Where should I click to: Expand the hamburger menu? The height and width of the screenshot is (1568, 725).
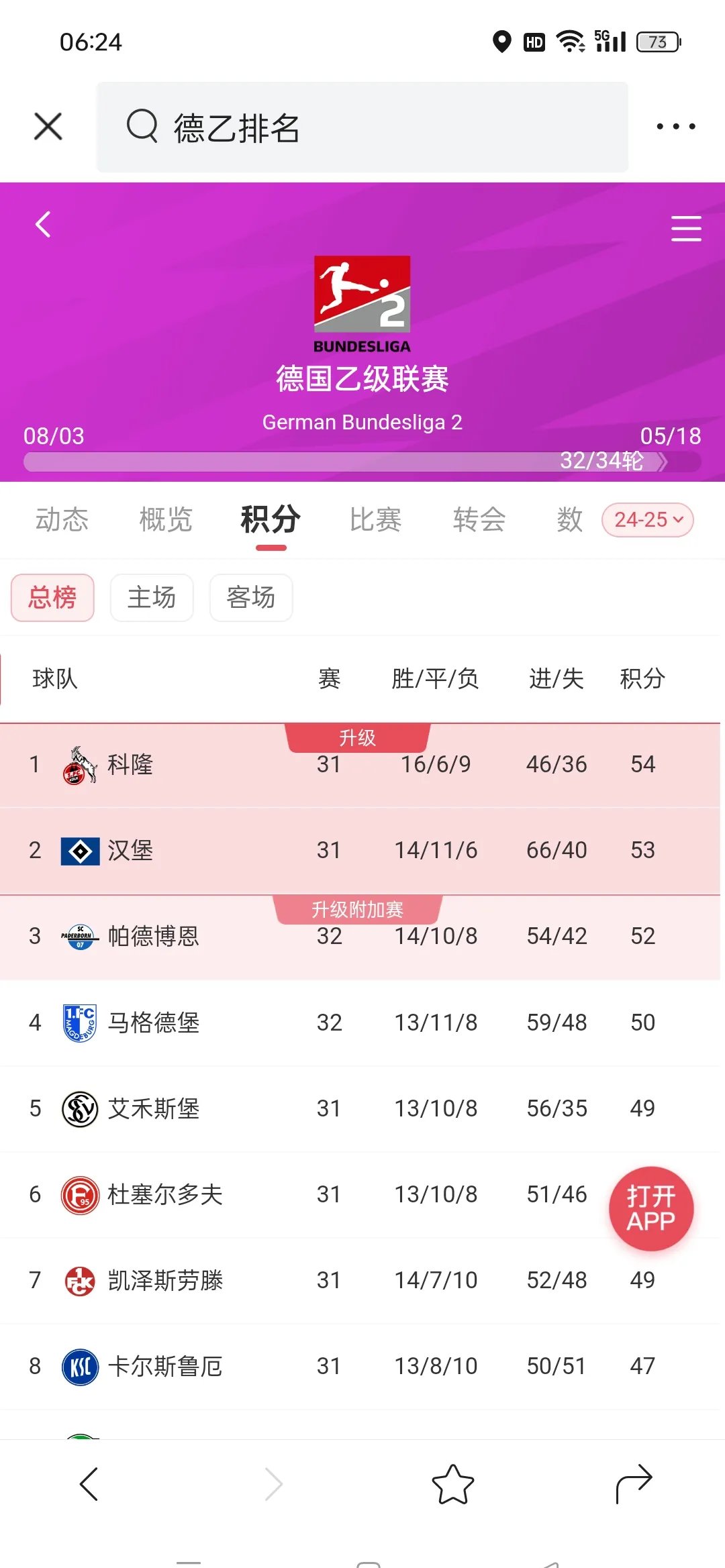[685, 228]
